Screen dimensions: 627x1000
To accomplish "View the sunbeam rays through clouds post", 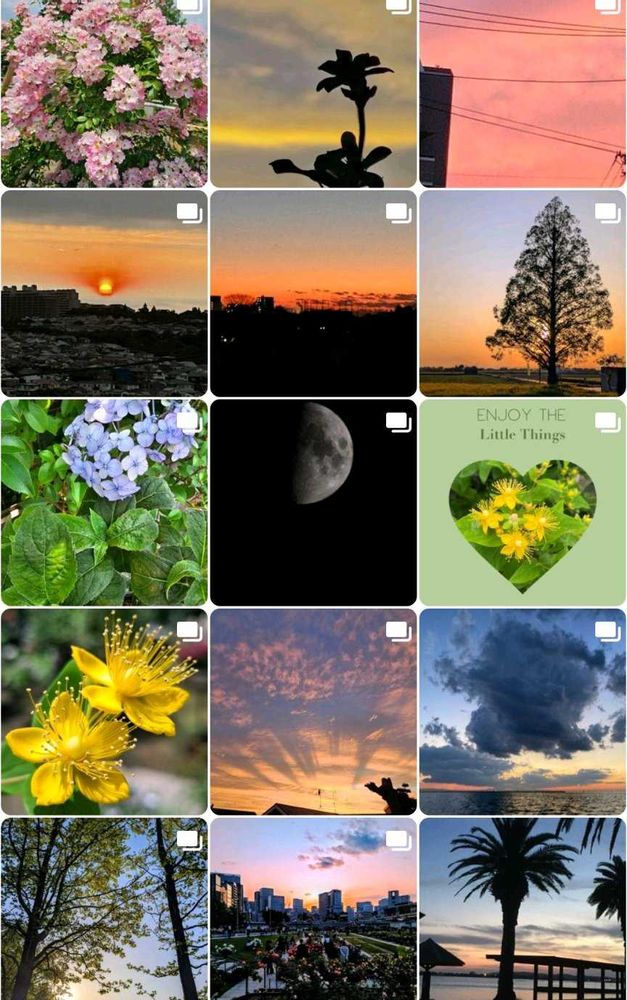I will click(x=313, y=712).
